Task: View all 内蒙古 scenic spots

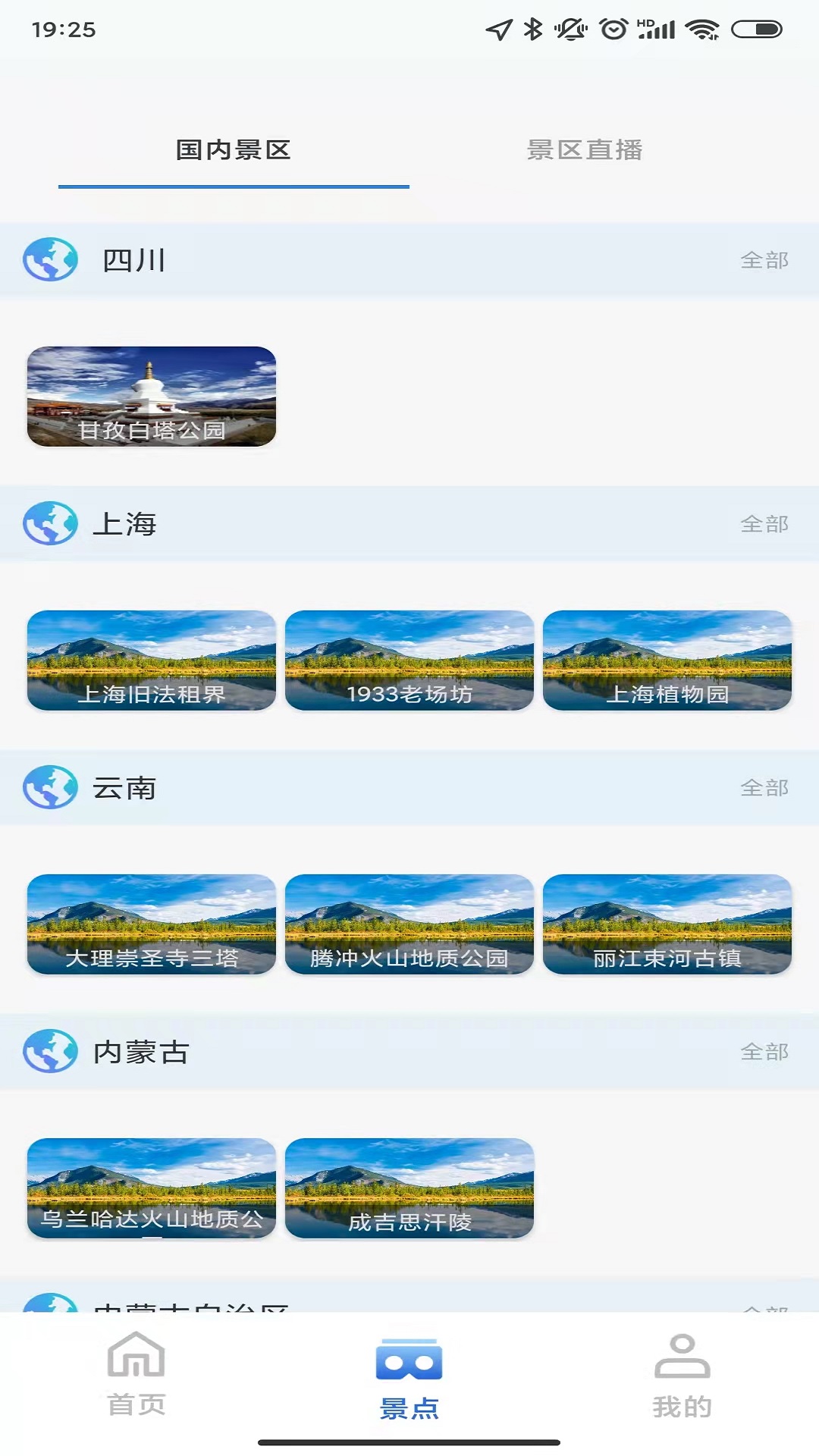Action: [764, 1052]
